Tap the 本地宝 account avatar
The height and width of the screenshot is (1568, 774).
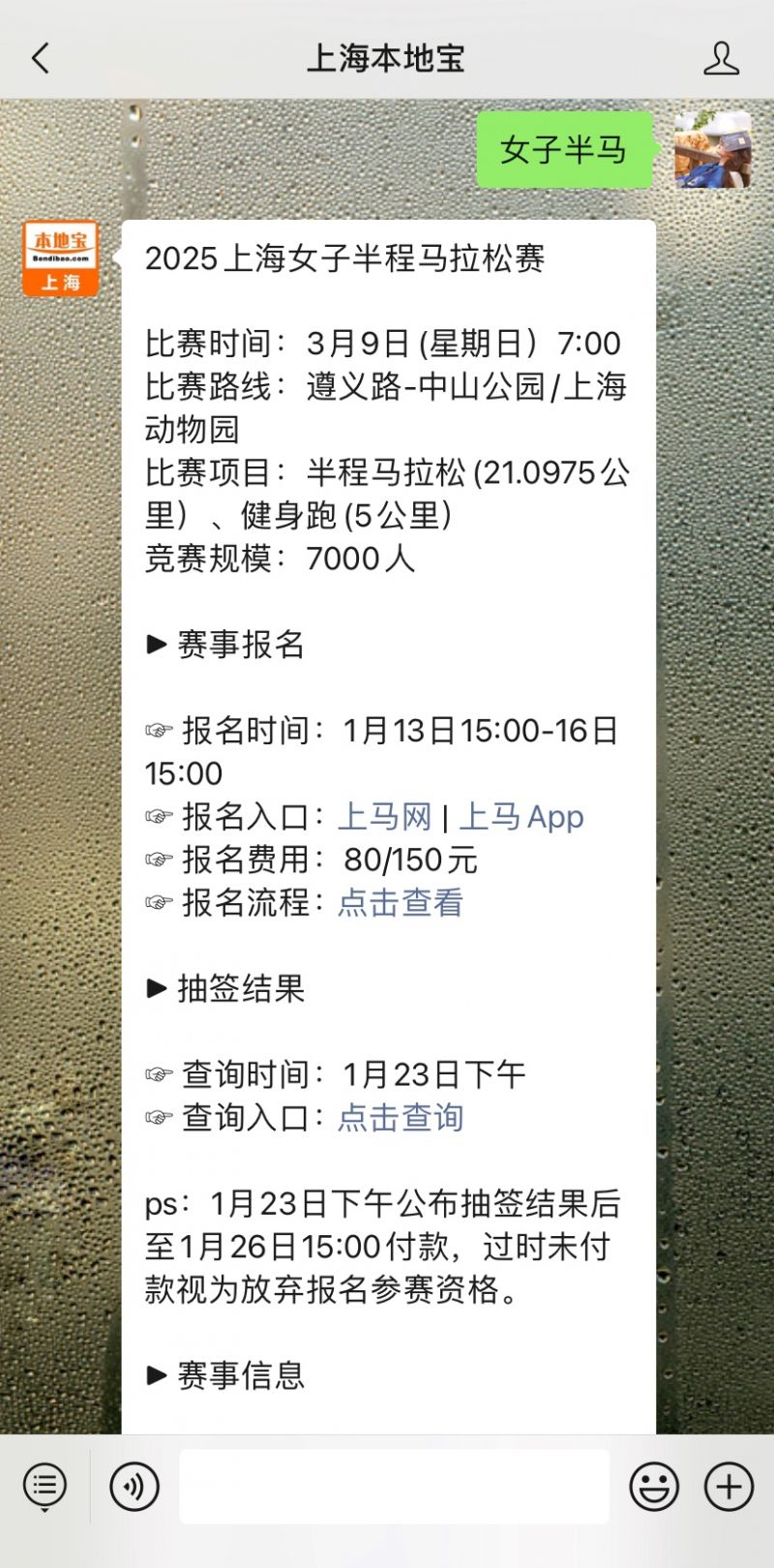coord(61,258)
